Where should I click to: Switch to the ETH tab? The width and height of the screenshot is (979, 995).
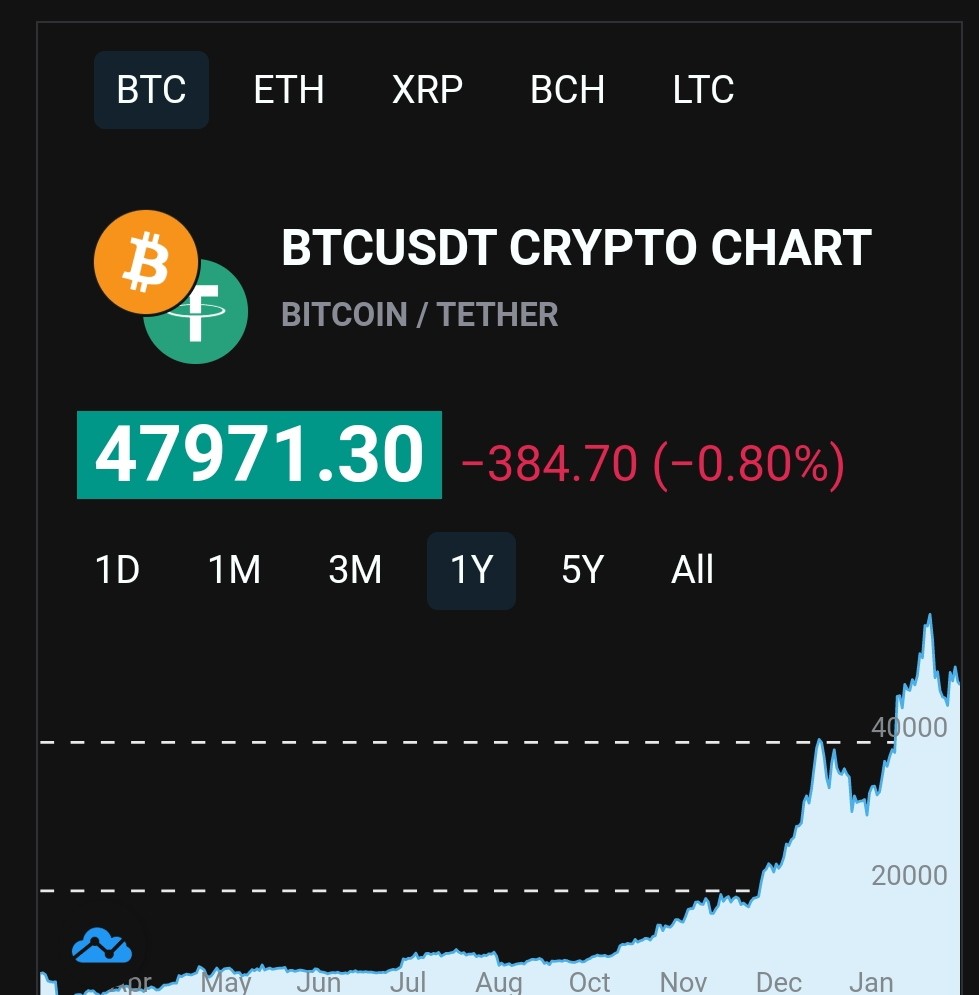289,89
